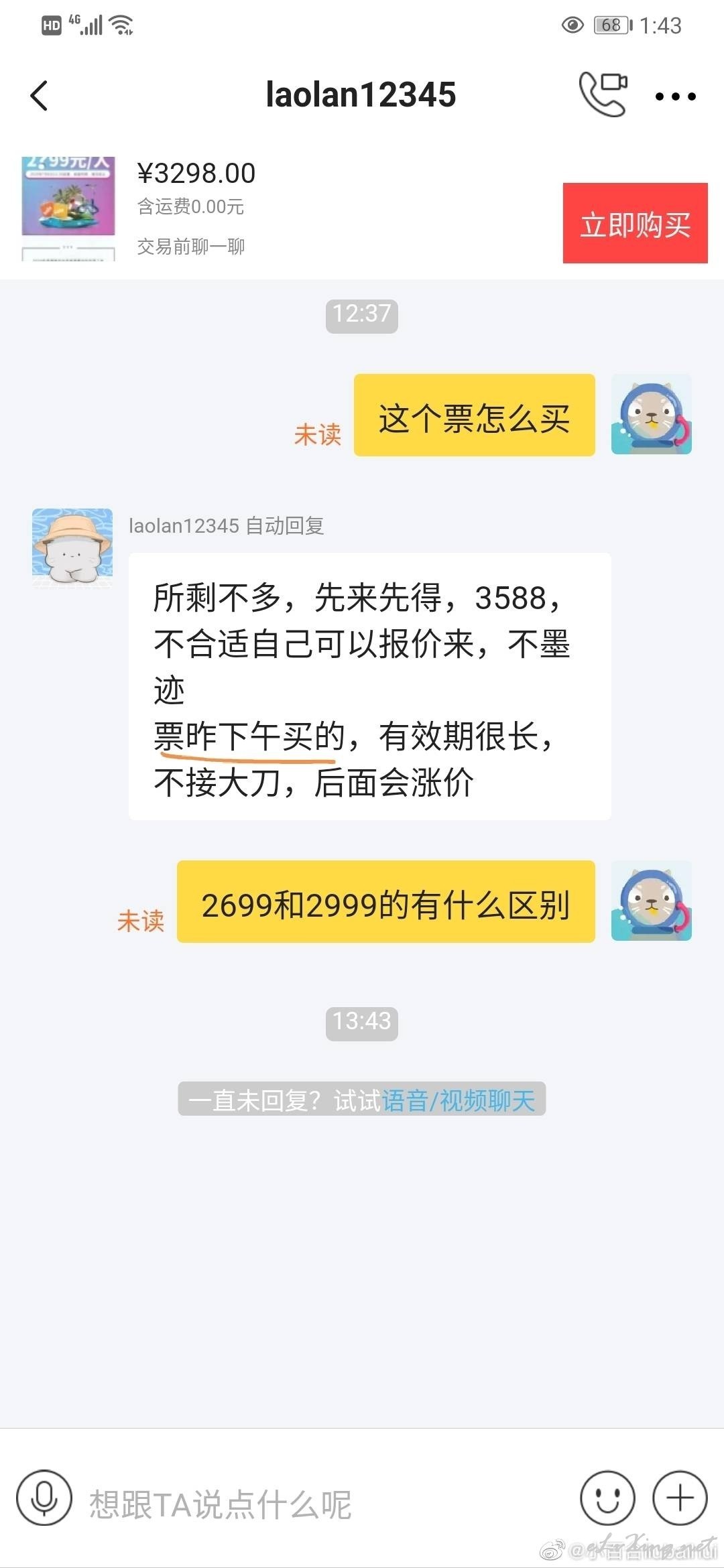Open the ¥3298.00 product listing thumbnail
Image resolution: width=724 pixels, height=1568 pixels.
(x=68, y=208)
